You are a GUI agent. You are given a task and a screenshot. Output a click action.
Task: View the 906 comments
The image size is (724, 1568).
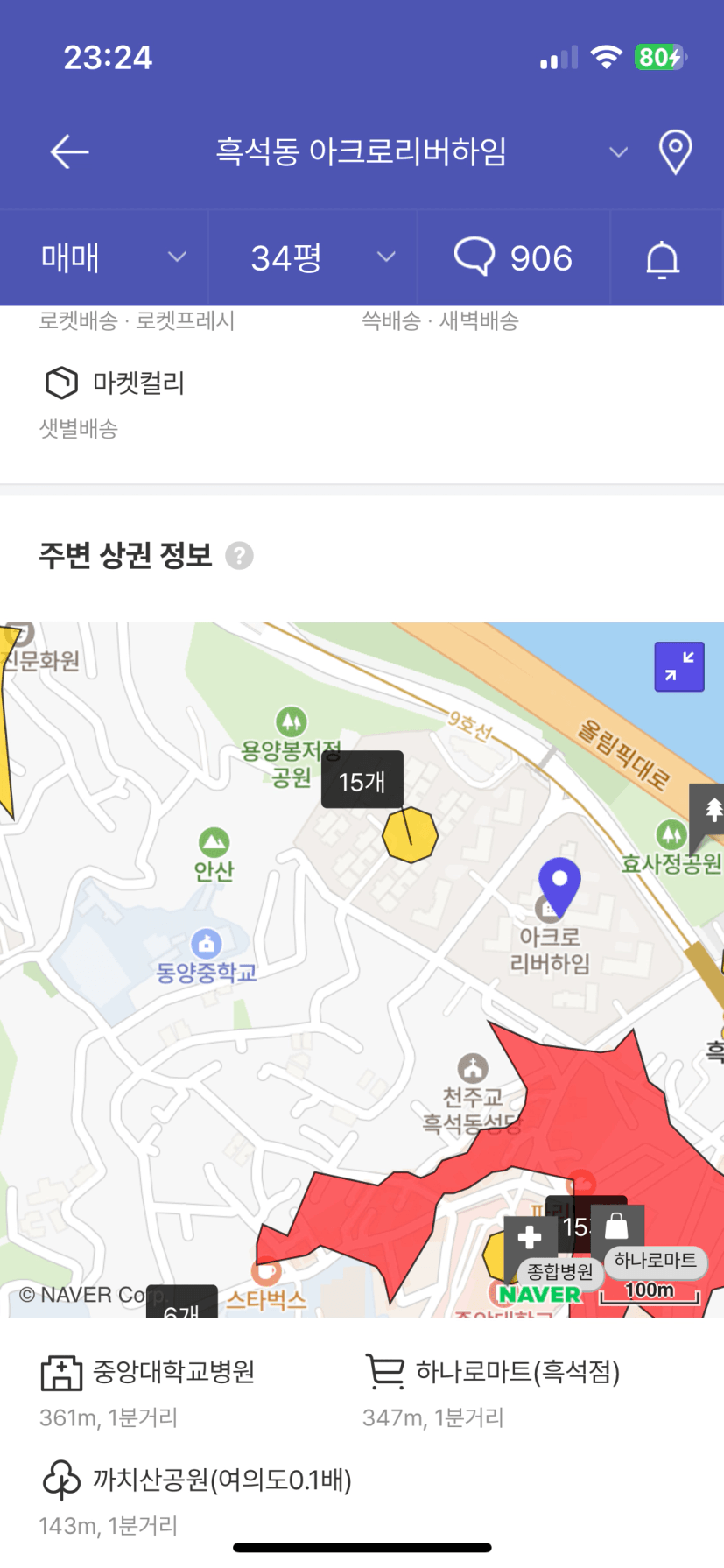pos(514,257)
